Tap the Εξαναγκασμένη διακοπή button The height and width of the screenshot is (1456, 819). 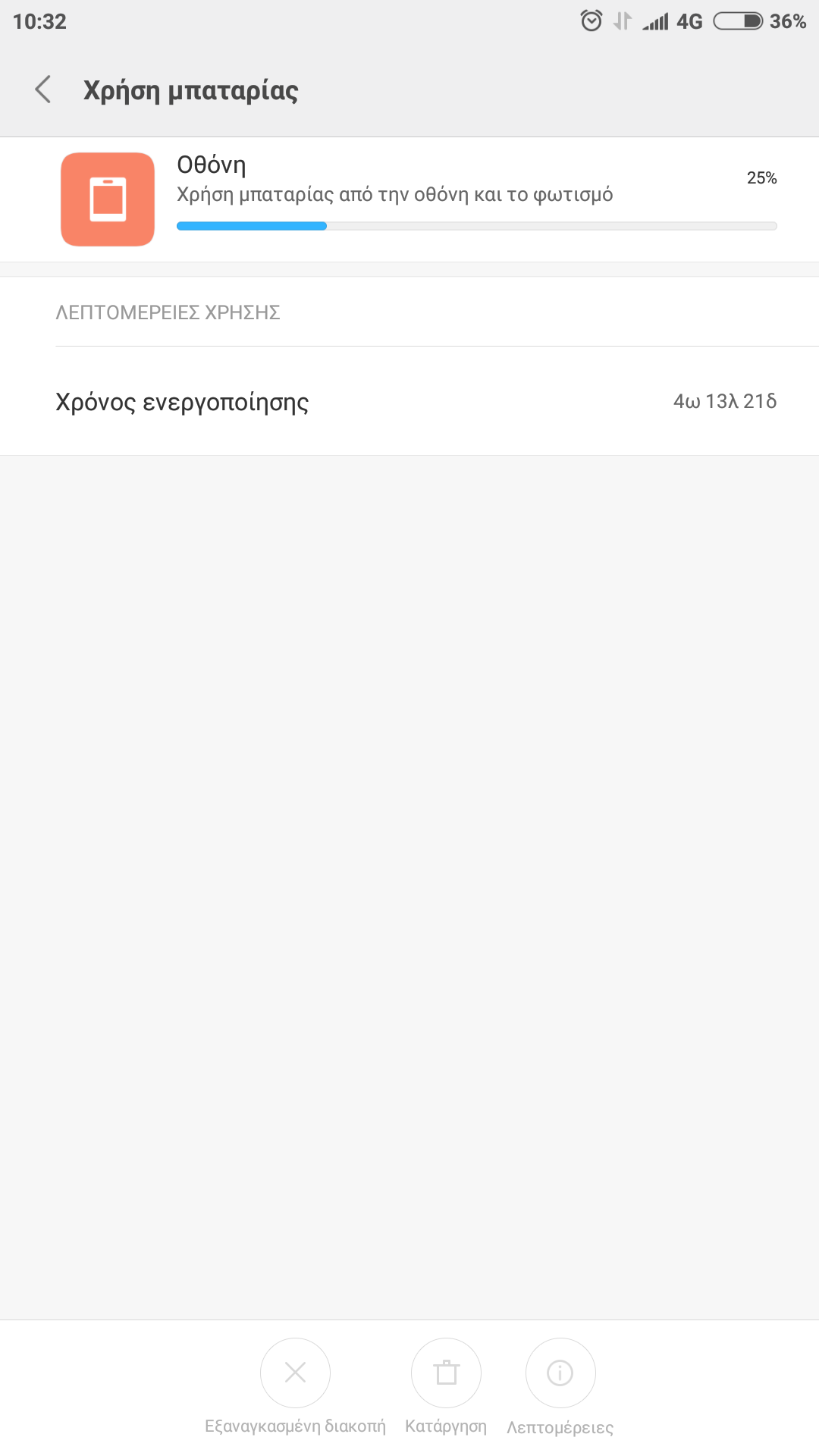[x=295, y=1372]
